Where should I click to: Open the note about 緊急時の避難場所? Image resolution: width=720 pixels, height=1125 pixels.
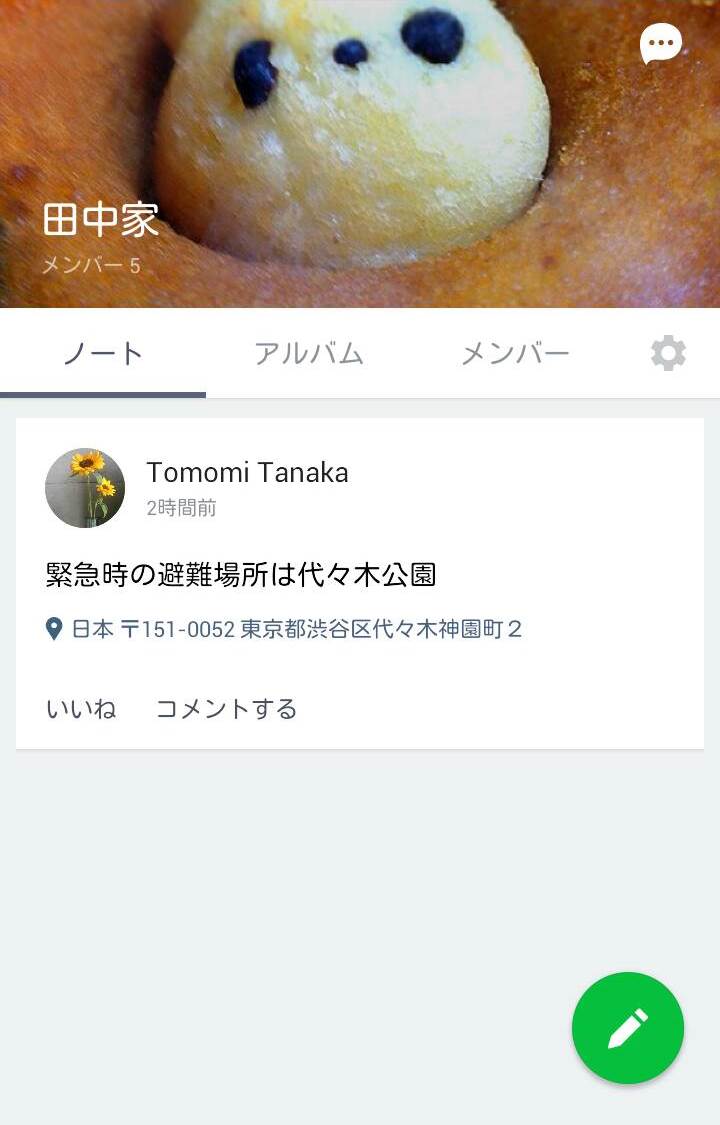coord(241,574)
